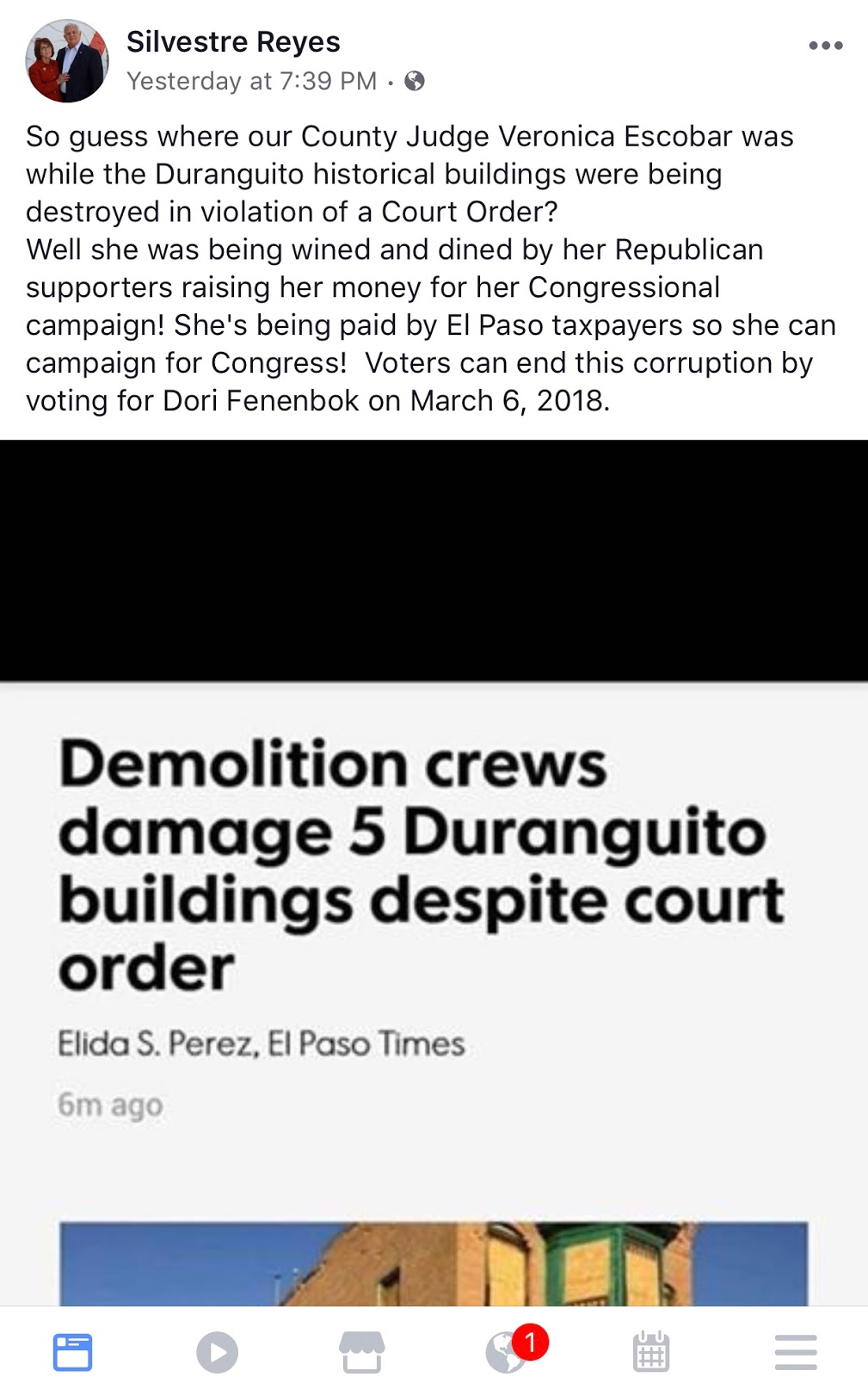
Task: Open the hamburger menu tab
Action: point(796,1351)
